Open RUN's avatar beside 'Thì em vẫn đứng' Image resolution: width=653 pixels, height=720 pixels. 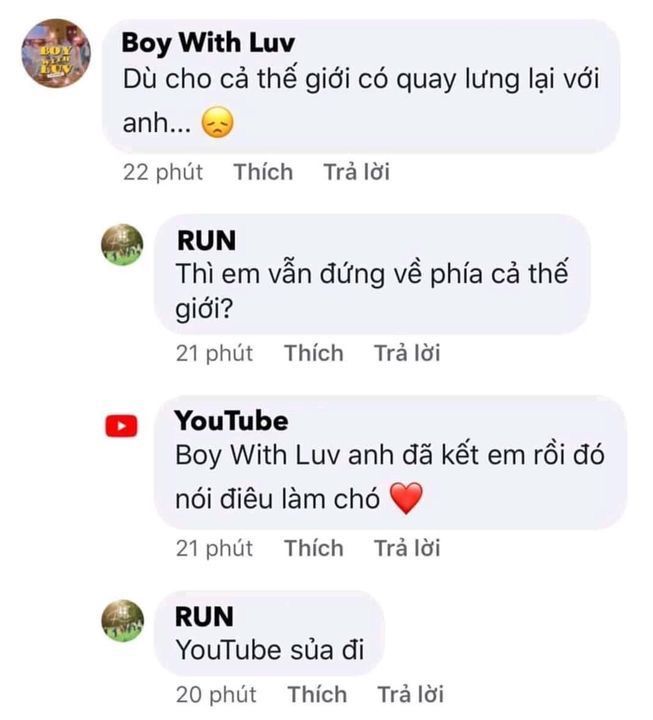(x=122, y=243)
